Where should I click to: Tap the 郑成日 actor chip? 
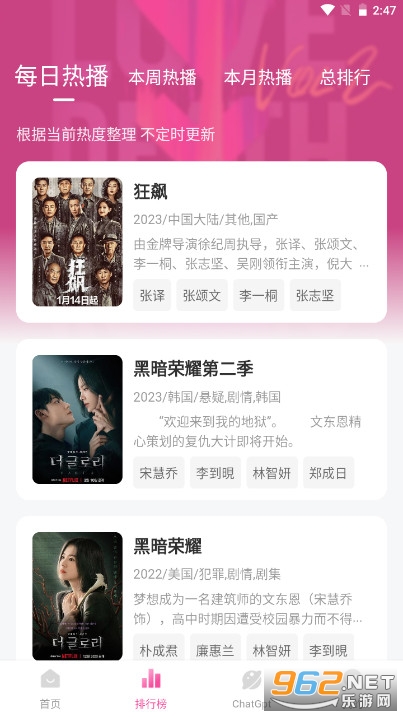328,473
